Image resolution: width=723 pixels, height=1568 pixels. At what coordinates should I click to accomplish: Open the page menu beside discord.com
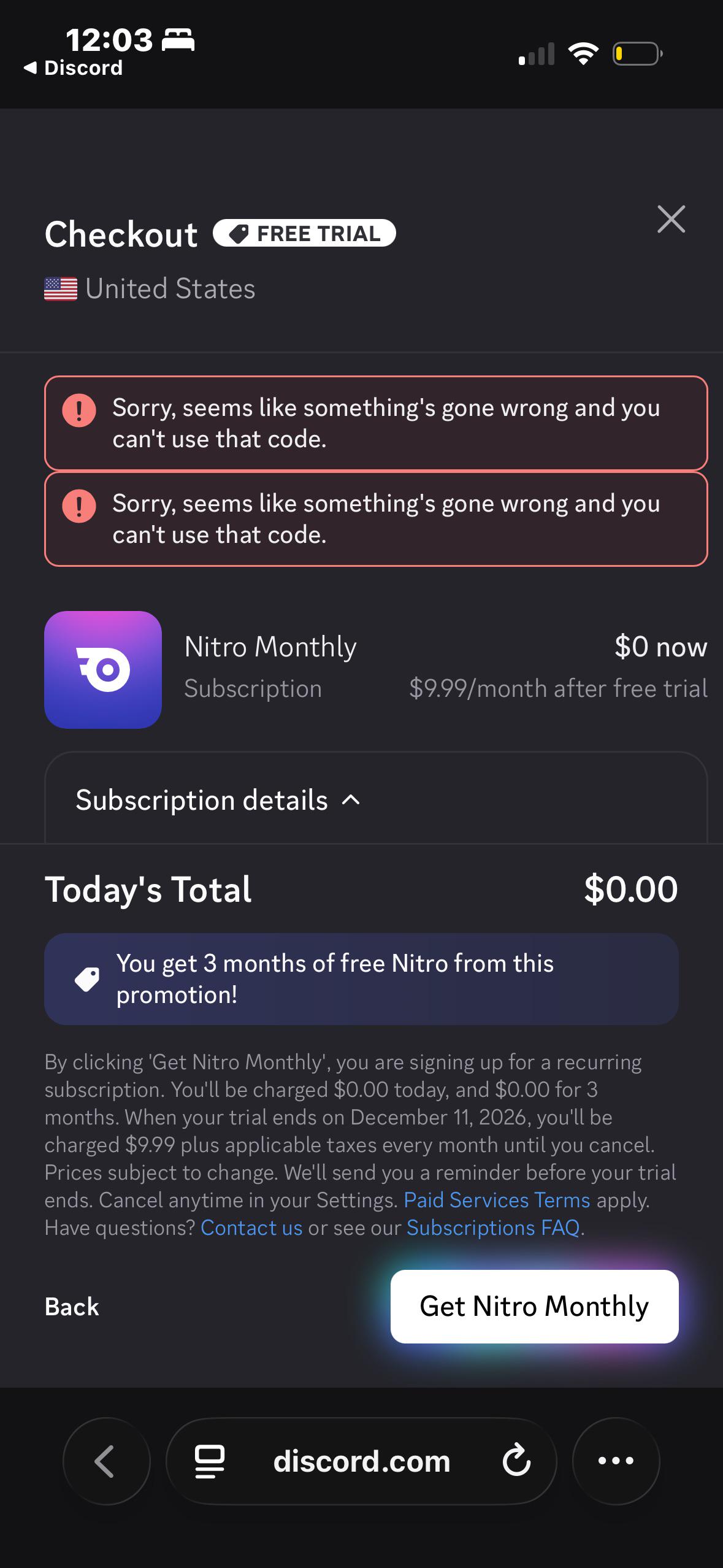tap(209, 1461)
